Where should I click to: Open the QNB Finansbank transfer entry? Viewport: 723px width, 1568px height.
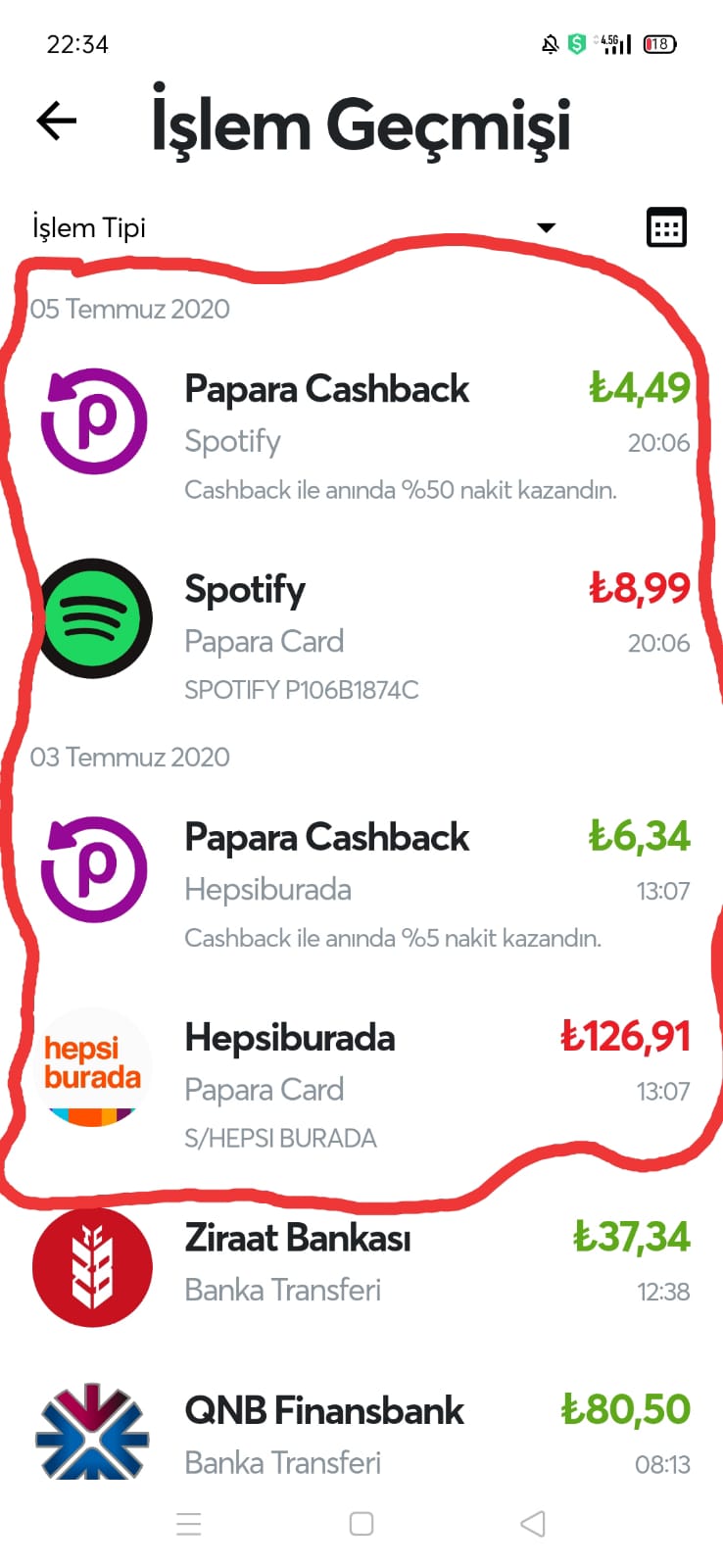[x=361, y=1435]
